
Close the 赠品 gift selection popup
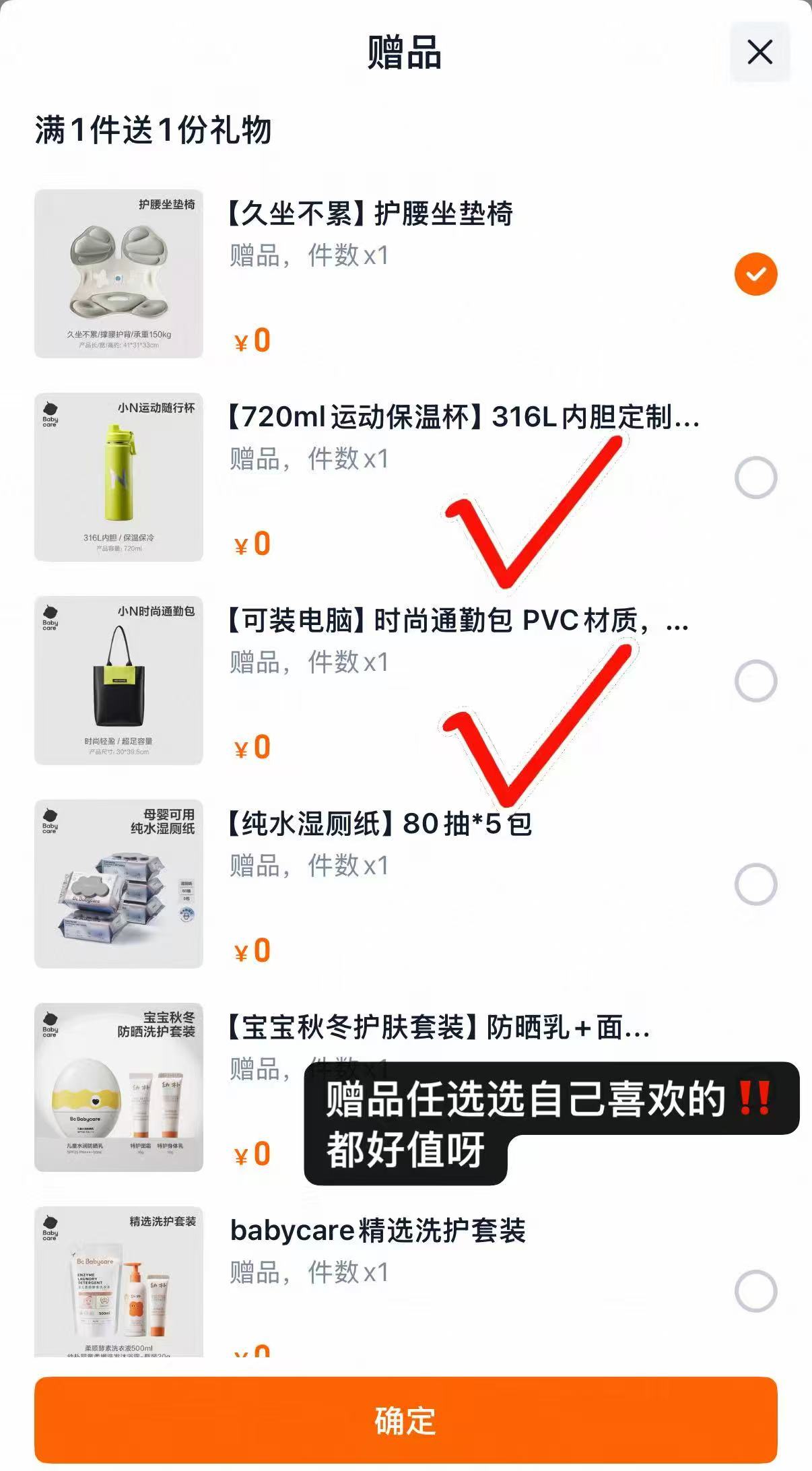click(759, 51)
